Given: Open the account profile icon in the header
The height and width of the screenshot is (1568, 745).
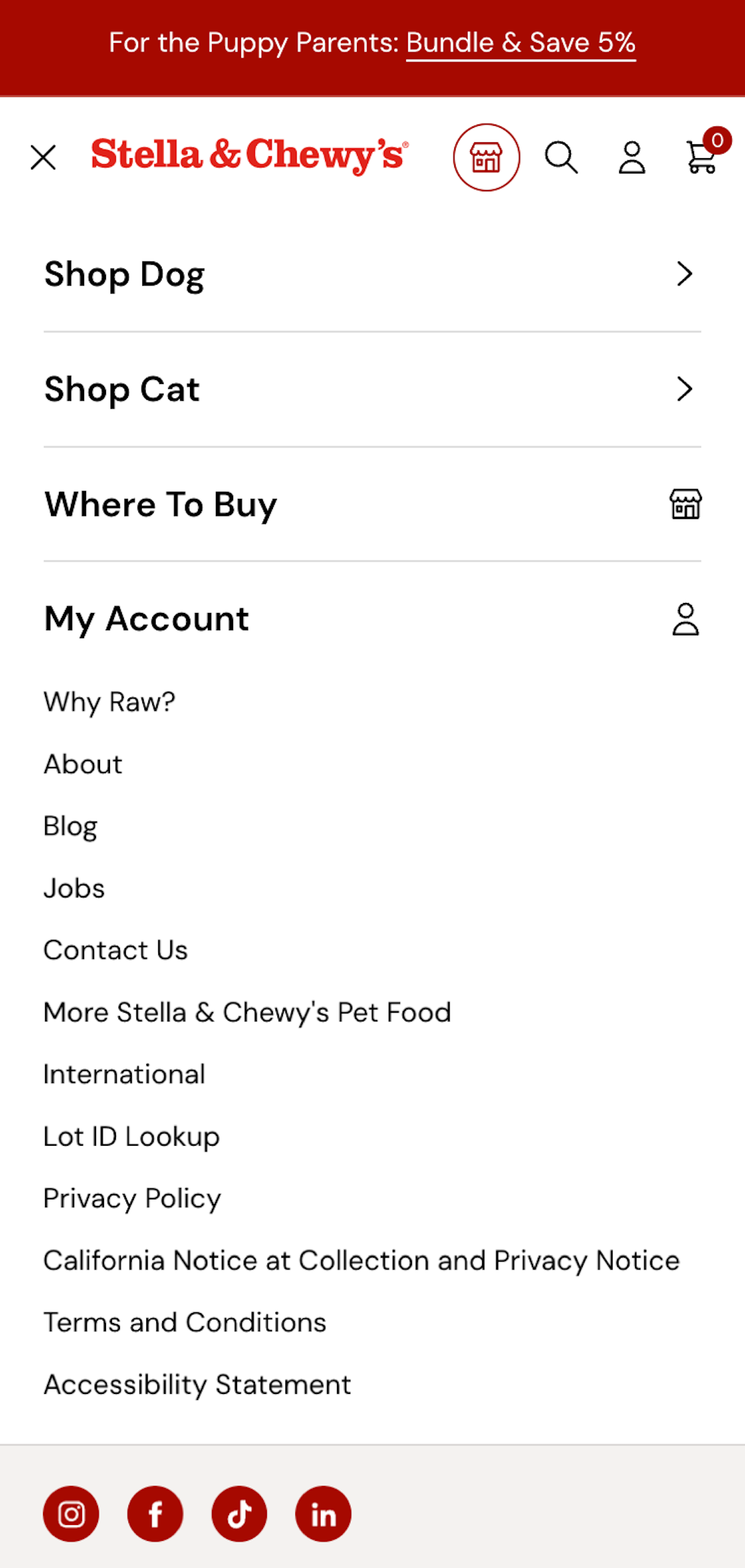Looking at the screenshot, I should 632,158.
